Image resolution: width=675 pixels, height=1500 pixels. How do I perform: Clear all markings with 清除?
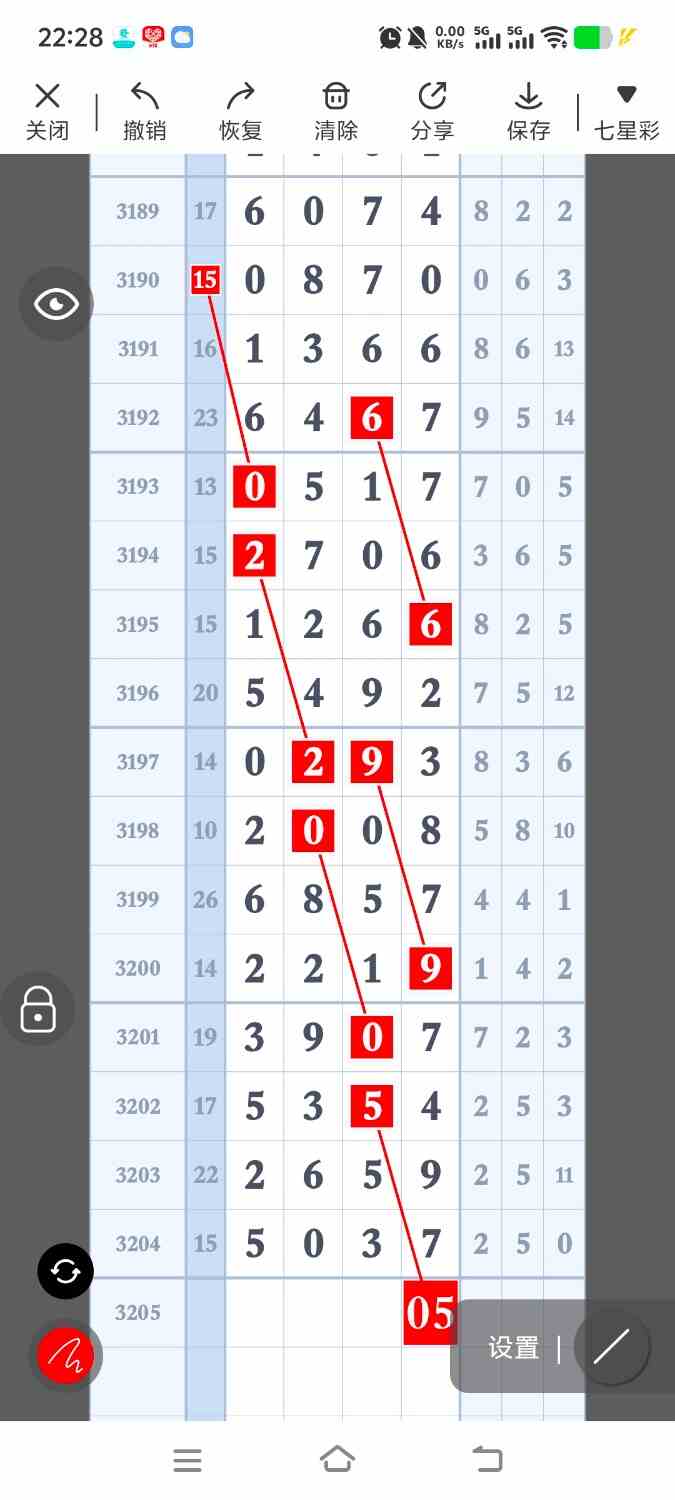click(336, 112)
